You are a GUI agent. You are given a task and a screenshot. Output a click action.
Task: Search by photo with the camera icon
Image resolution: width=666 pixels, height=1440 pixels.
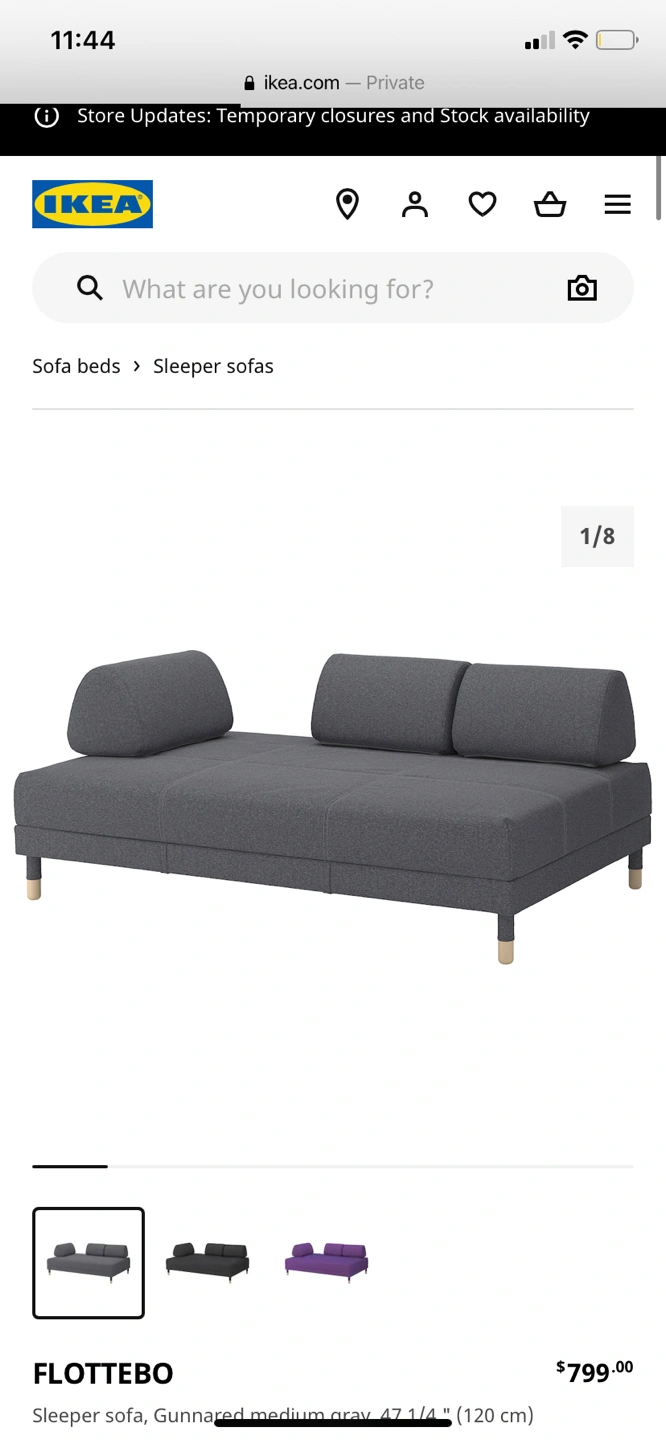582,289
